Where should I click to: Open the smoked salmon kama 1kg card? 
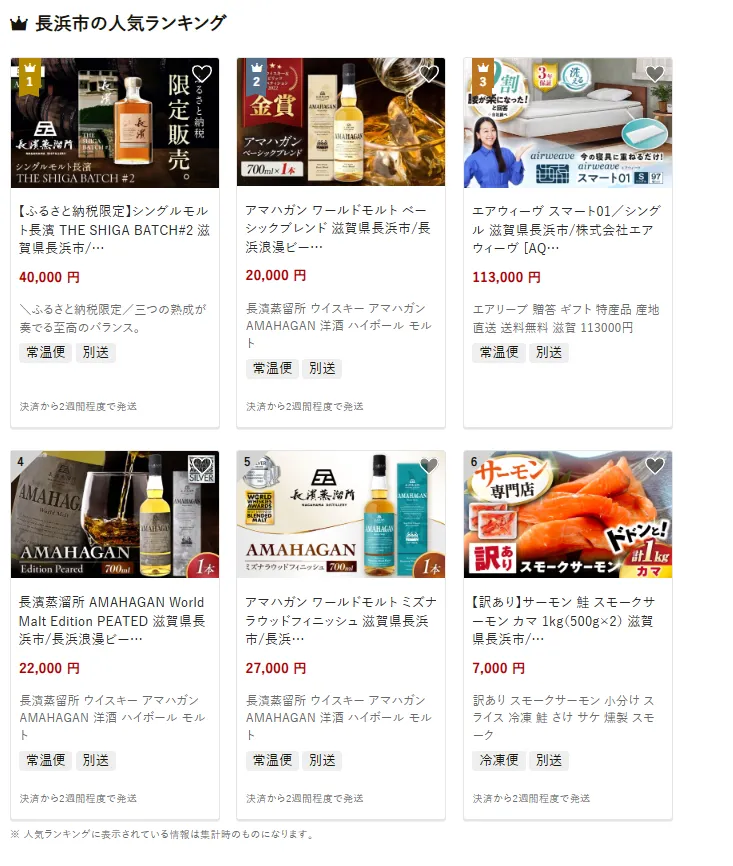(567, 620)
